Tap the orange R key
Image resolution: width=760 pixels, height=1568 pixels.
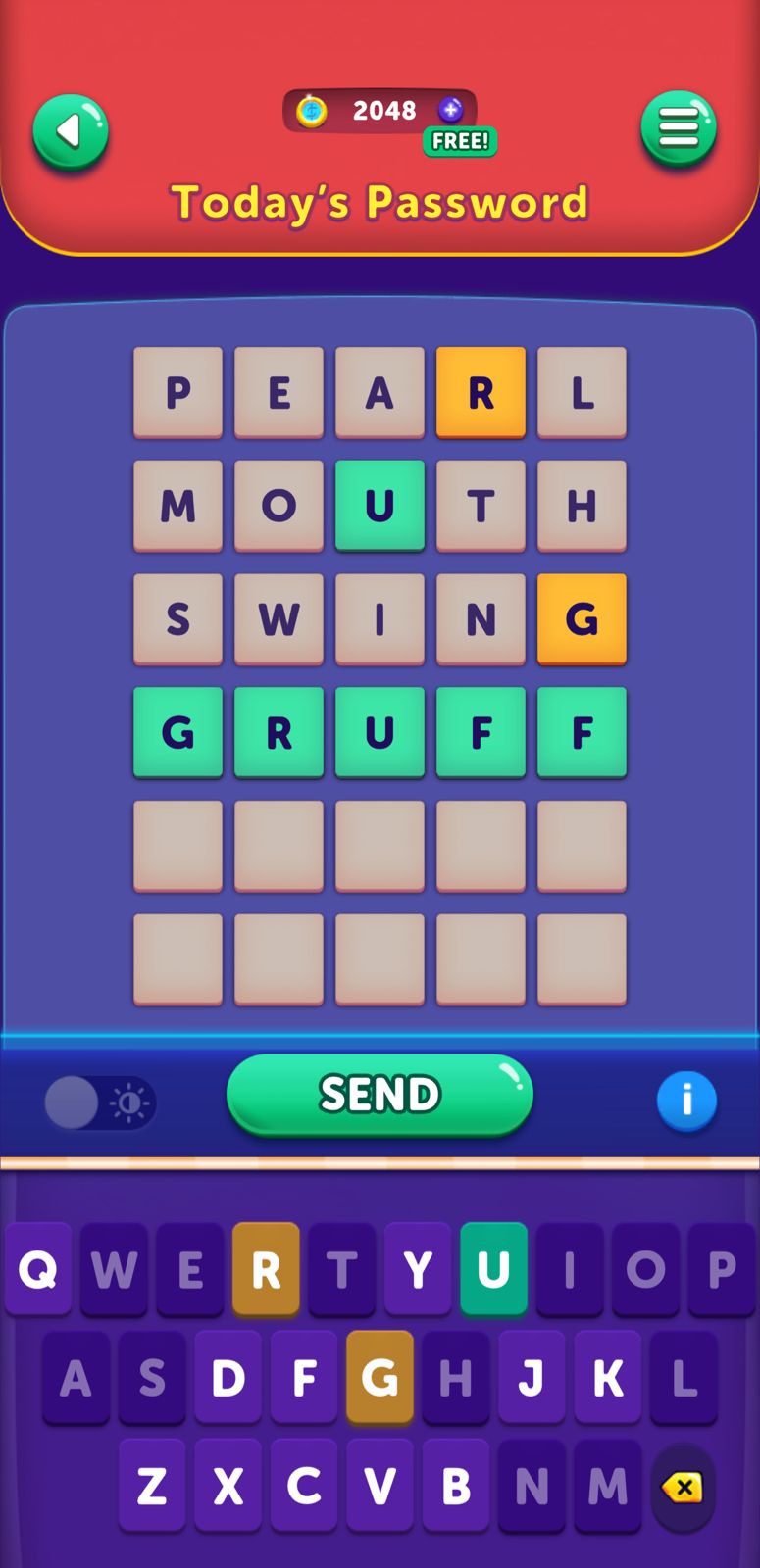[x=266, y=1269]
